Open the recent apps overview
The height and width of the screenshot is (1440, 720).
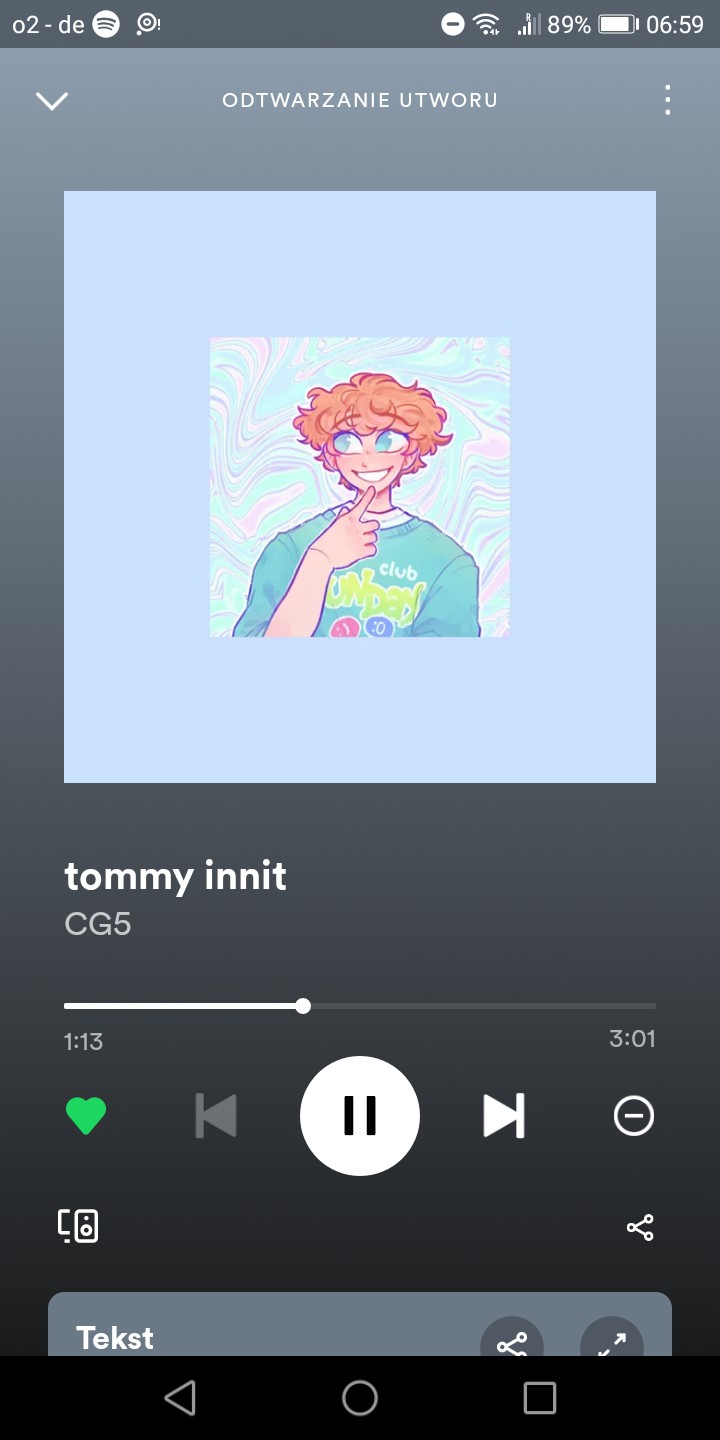coord(539,1397)
